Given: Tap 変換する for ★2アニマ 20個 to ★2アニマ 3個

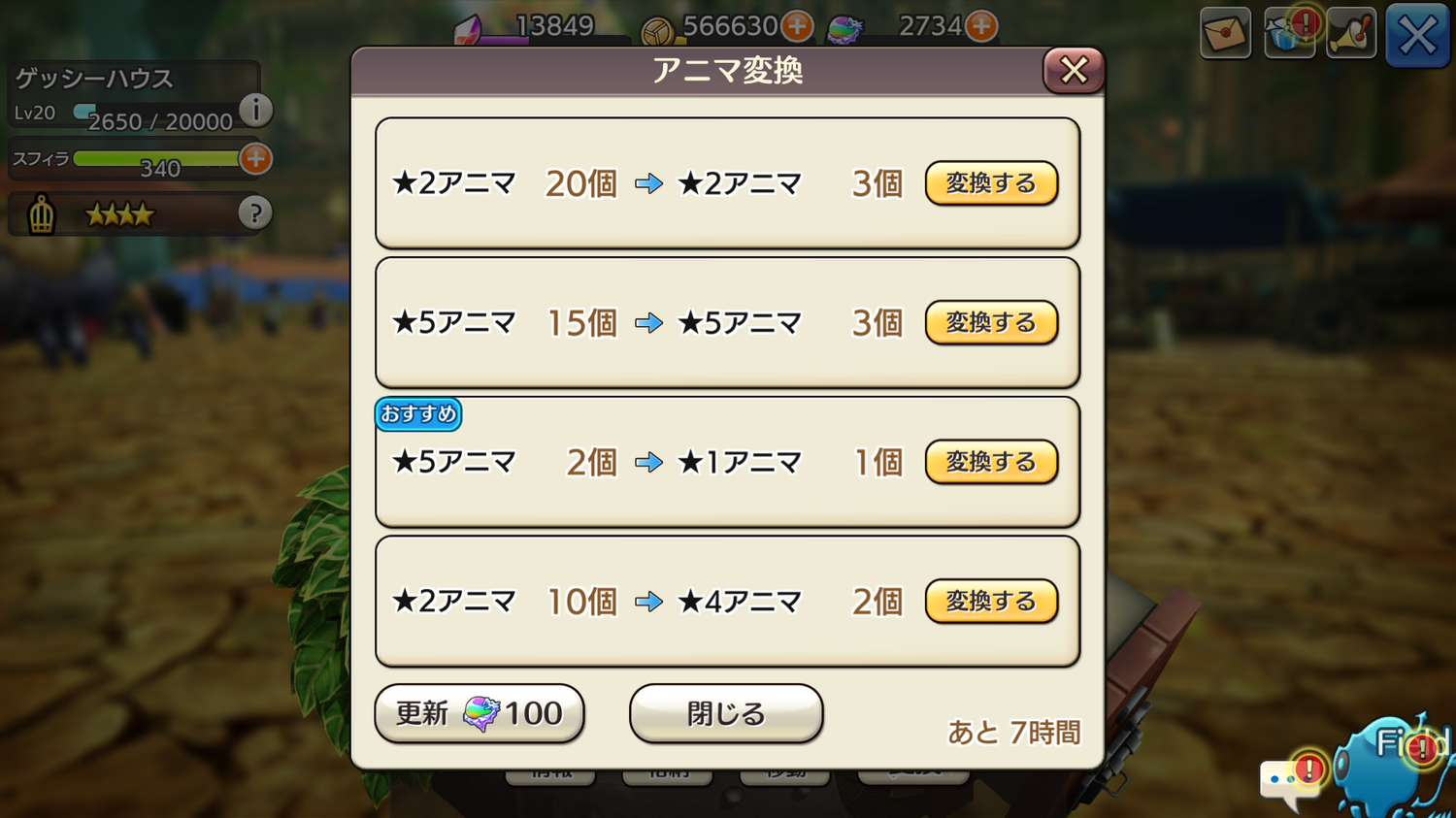Looking at the screenshot, I should pyautogui.click(x=991, y=183).
